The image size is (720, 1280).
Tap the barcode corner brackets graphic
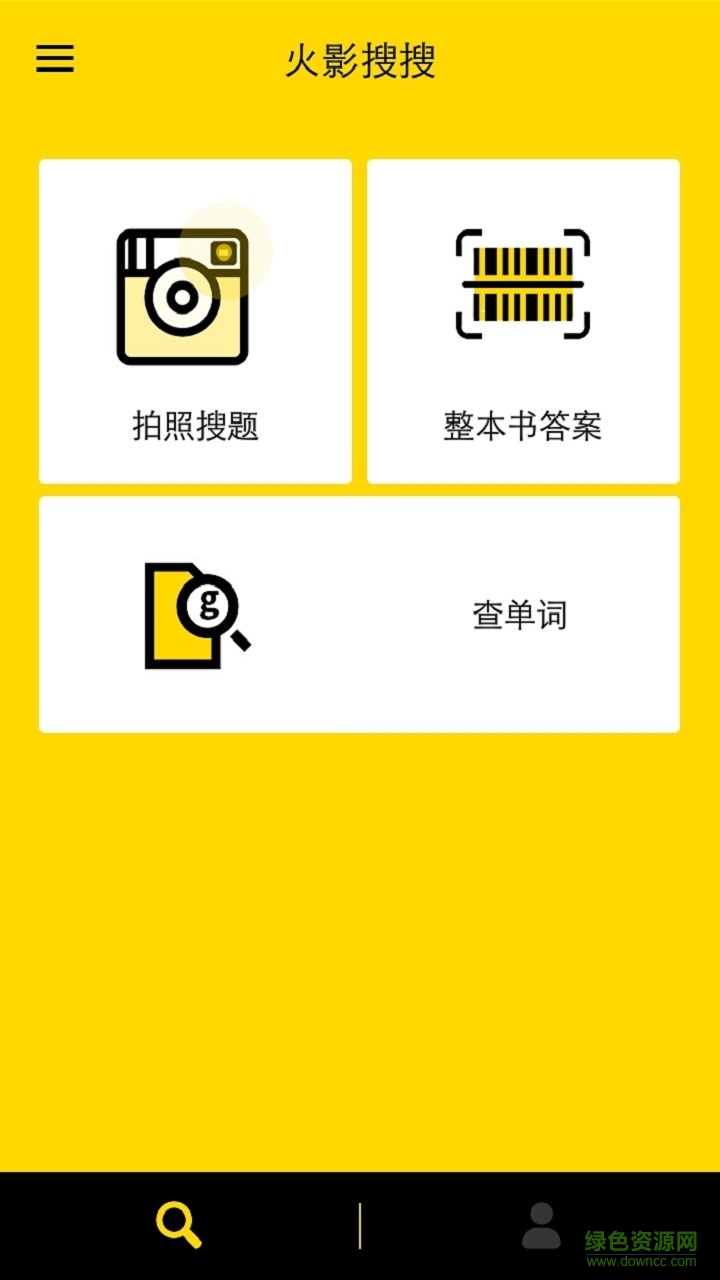[x=521, y=284]
